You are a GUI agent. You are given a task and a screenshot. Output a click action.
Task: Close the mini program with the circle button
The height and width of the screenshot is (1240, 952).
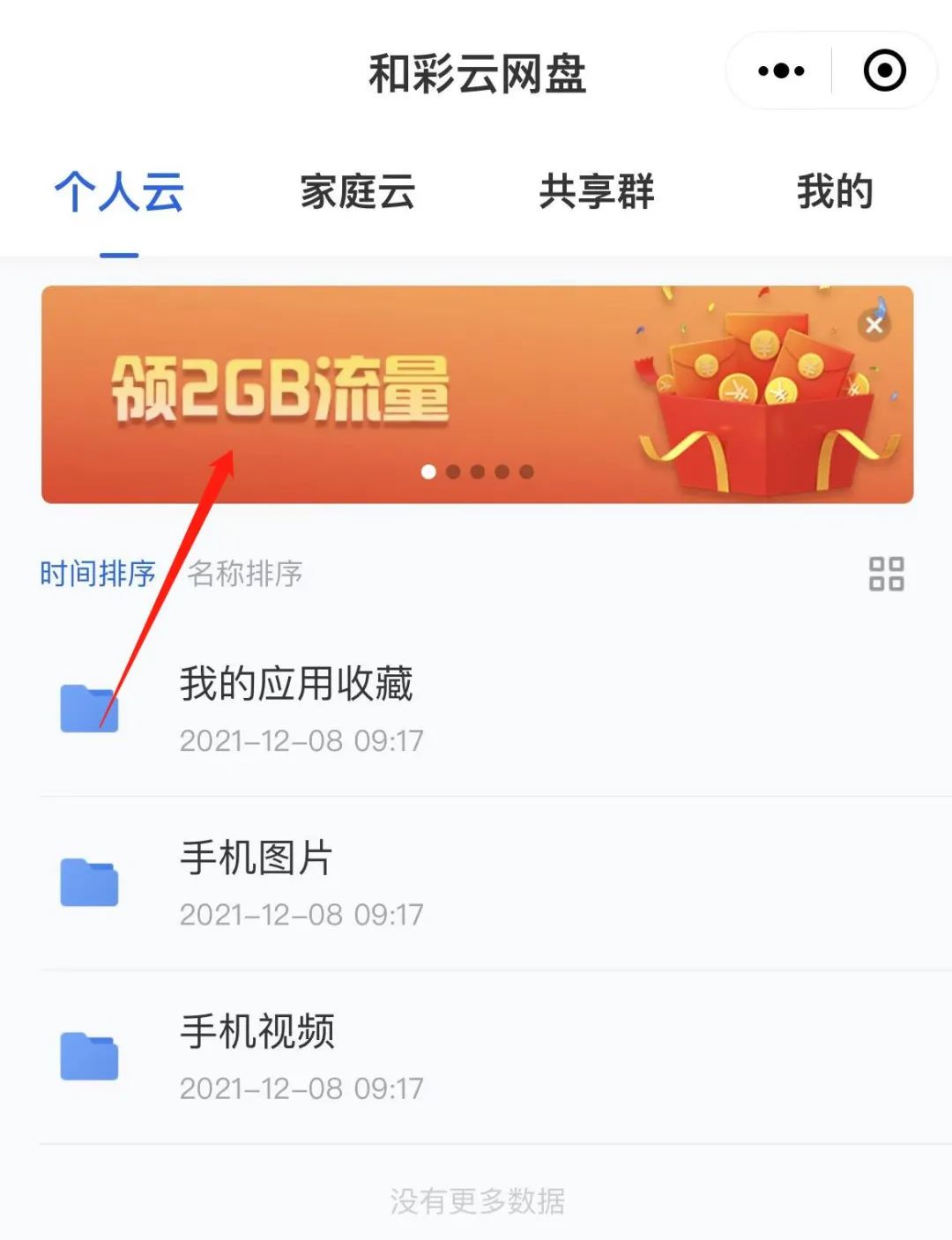coord(884,71)
